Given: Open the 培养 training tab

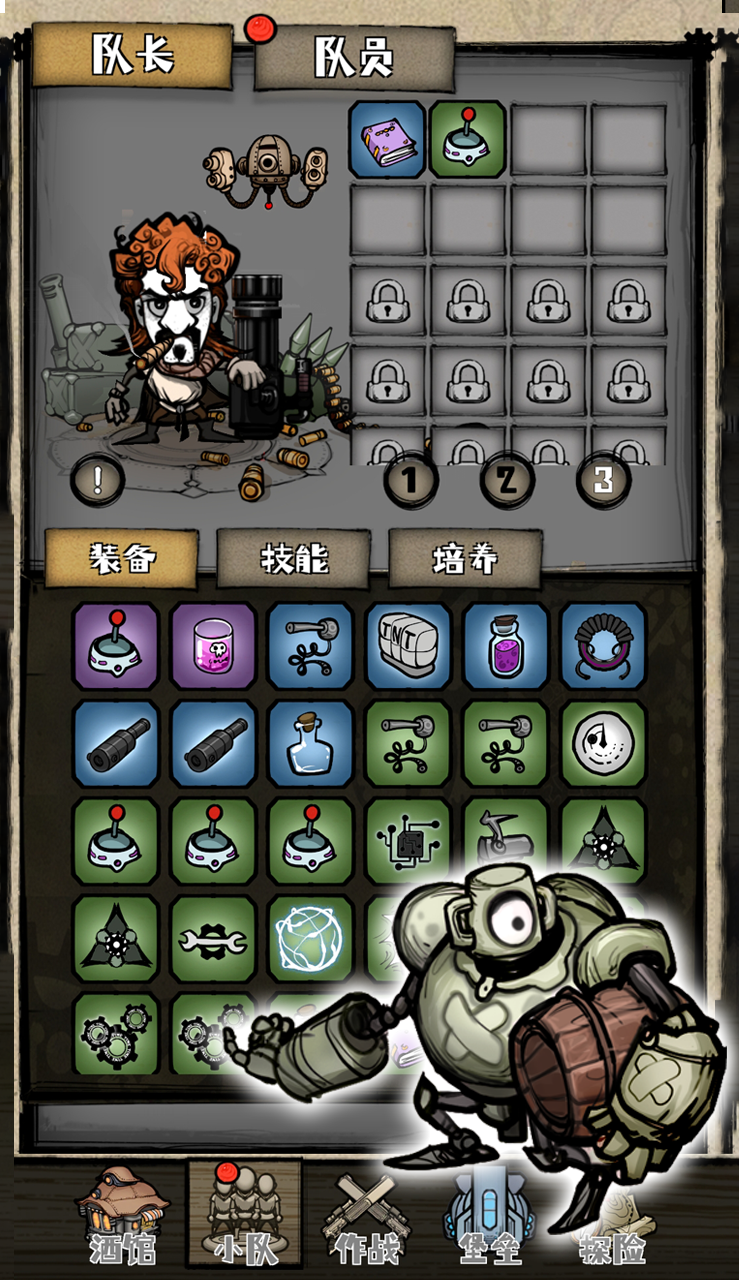Looking at the screenshot, I should point(465,558).
